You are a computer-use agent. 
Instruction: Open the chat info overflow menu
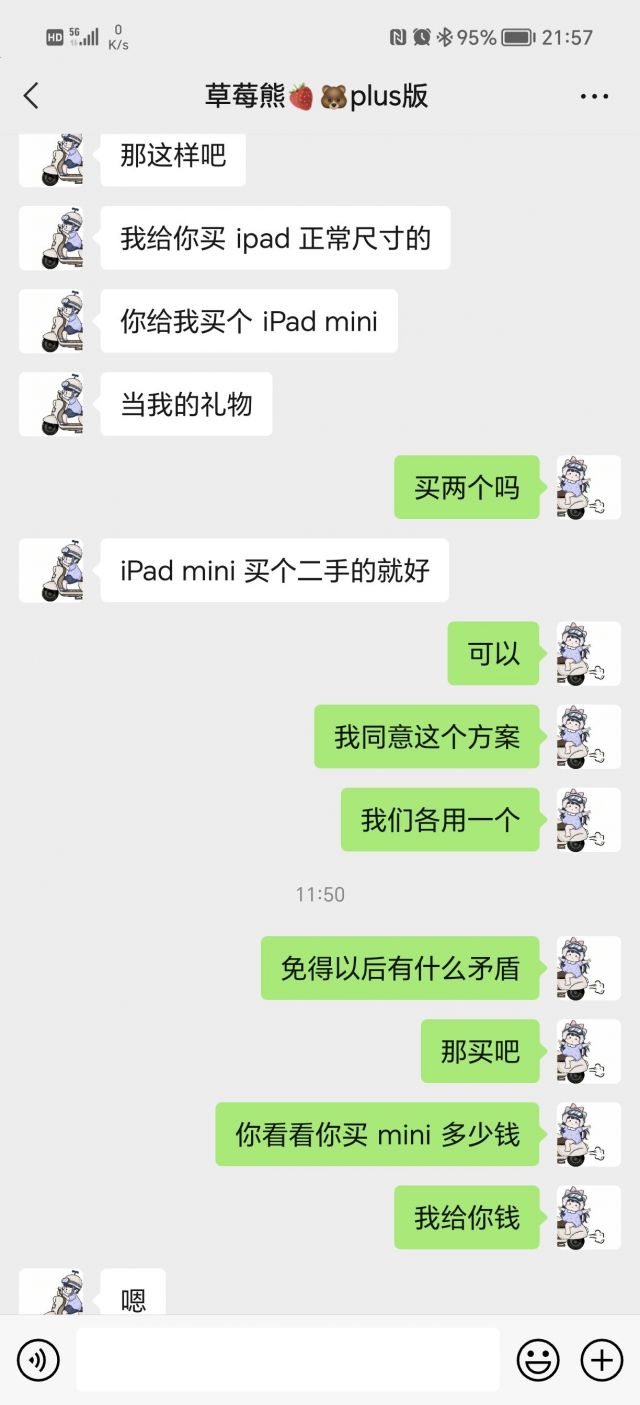(594, 97)
